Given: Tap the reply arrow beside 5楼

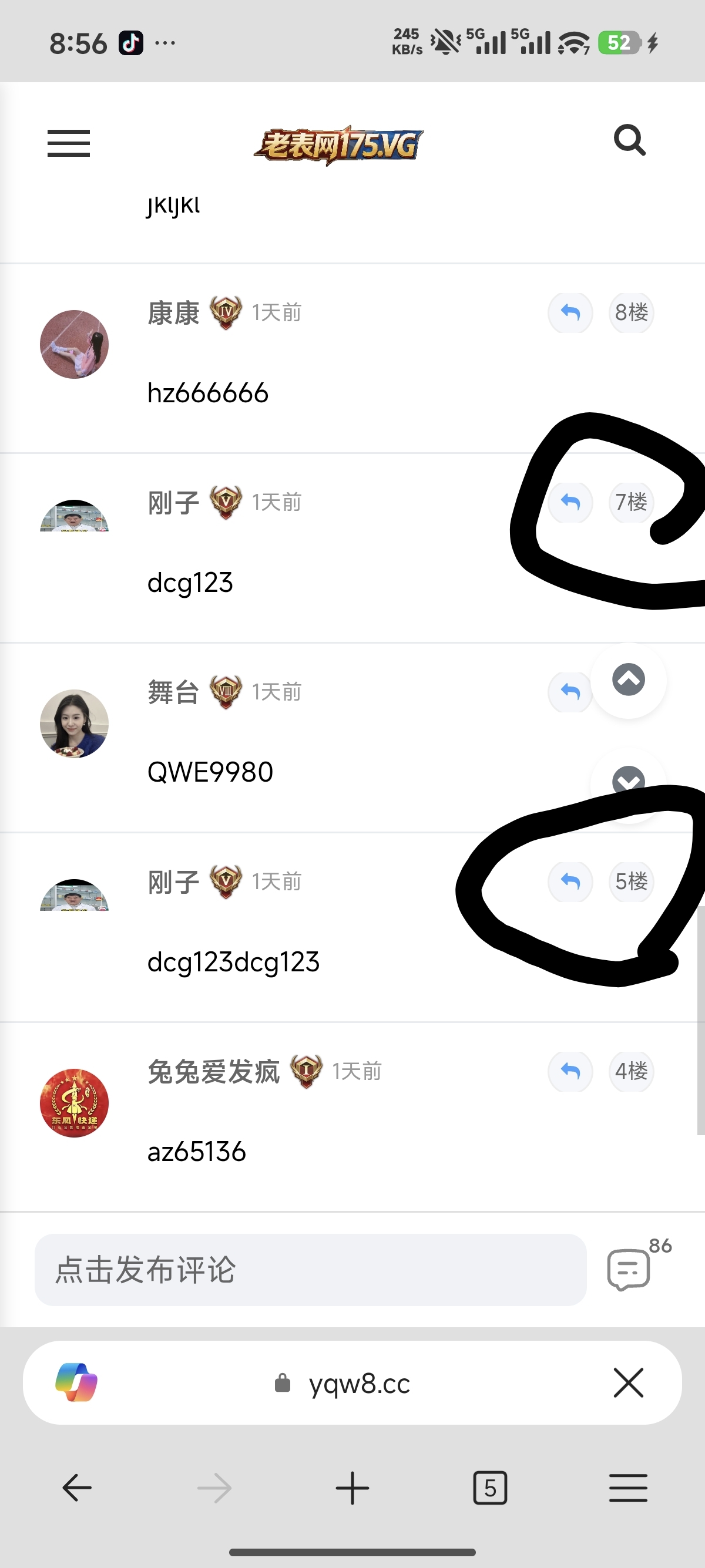Looking at the screenshot, I should pyautogui.click(x=570, y=882).
